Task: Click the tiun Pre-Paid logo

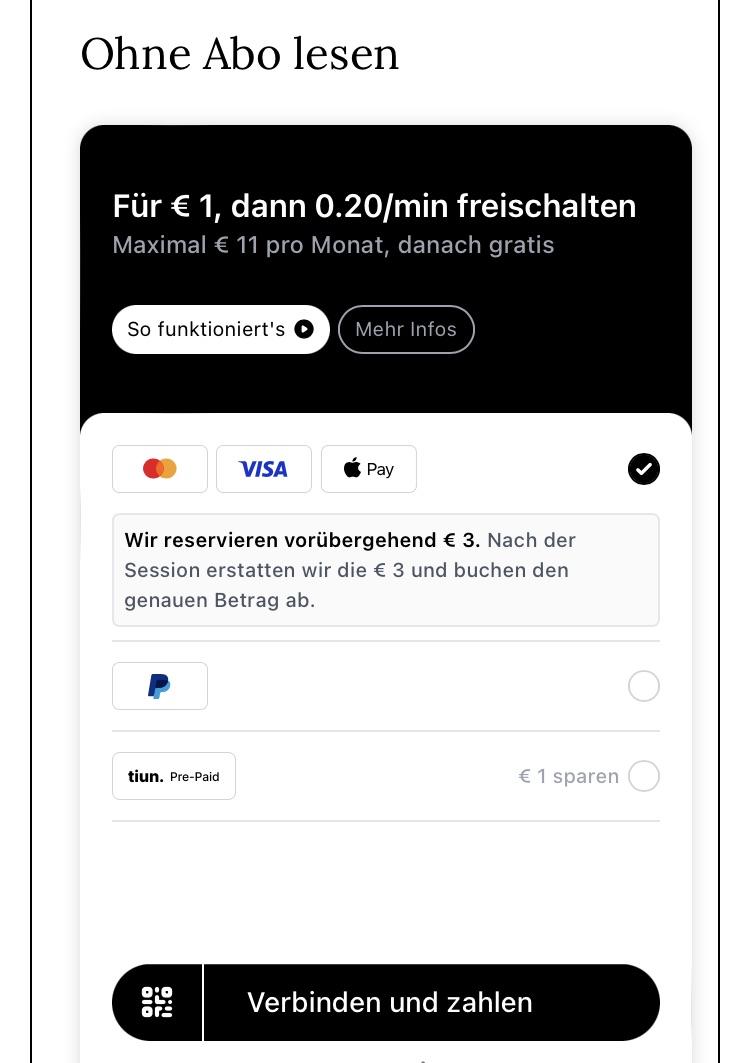Action: click(x=174, y=776)
